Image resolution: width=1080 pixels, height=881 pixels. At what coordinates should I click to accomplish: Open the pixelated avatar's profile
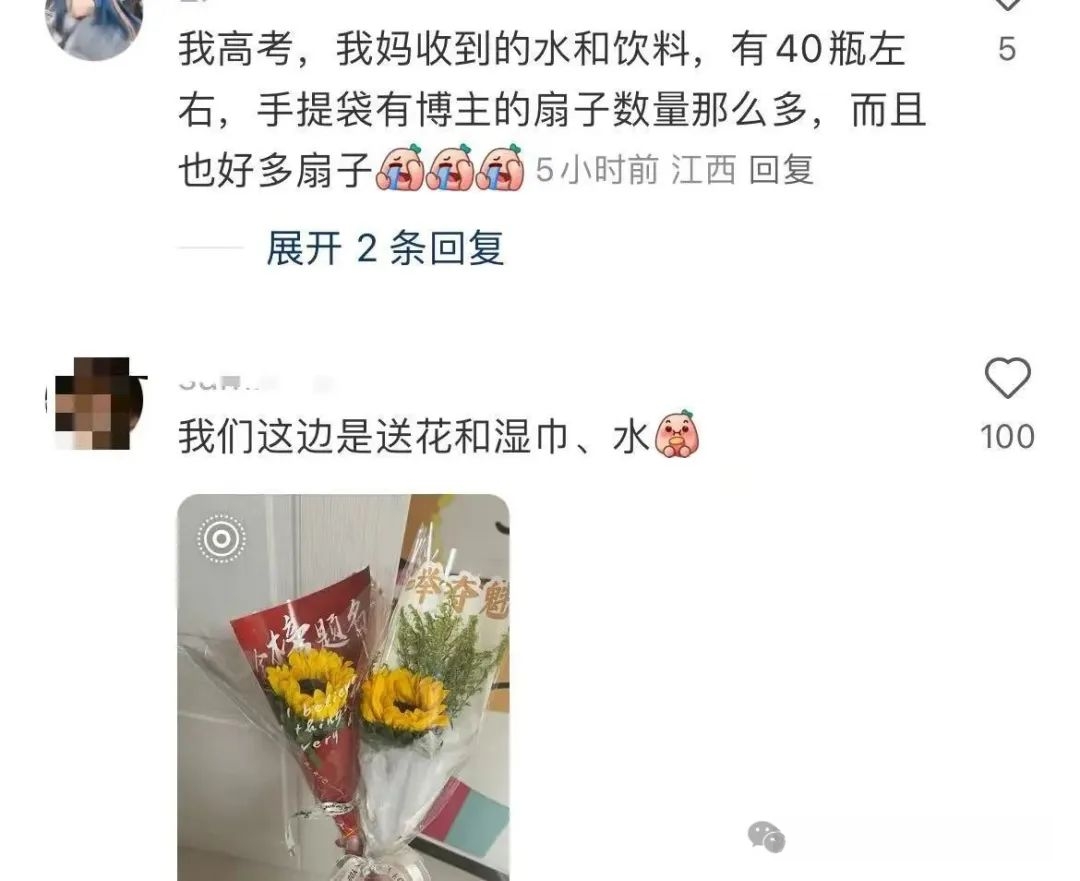95,402
